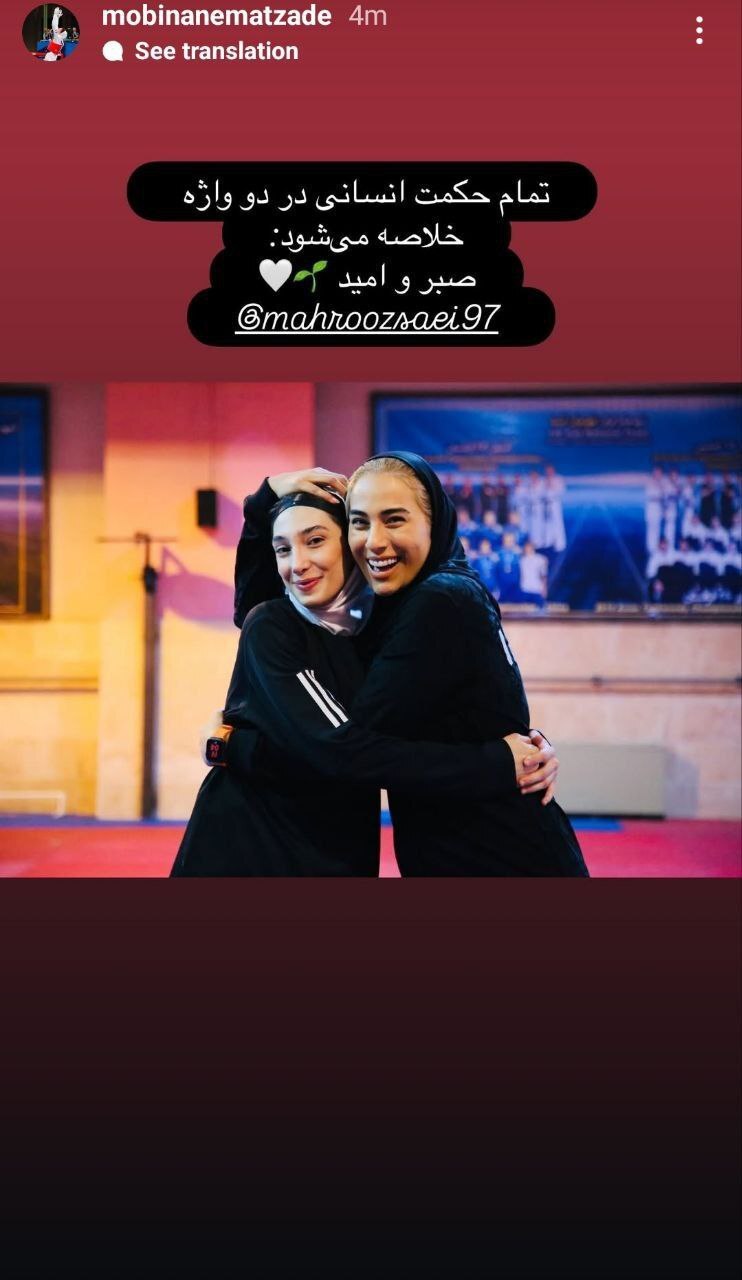Open the three-dot overflow menu

[699, 31]
